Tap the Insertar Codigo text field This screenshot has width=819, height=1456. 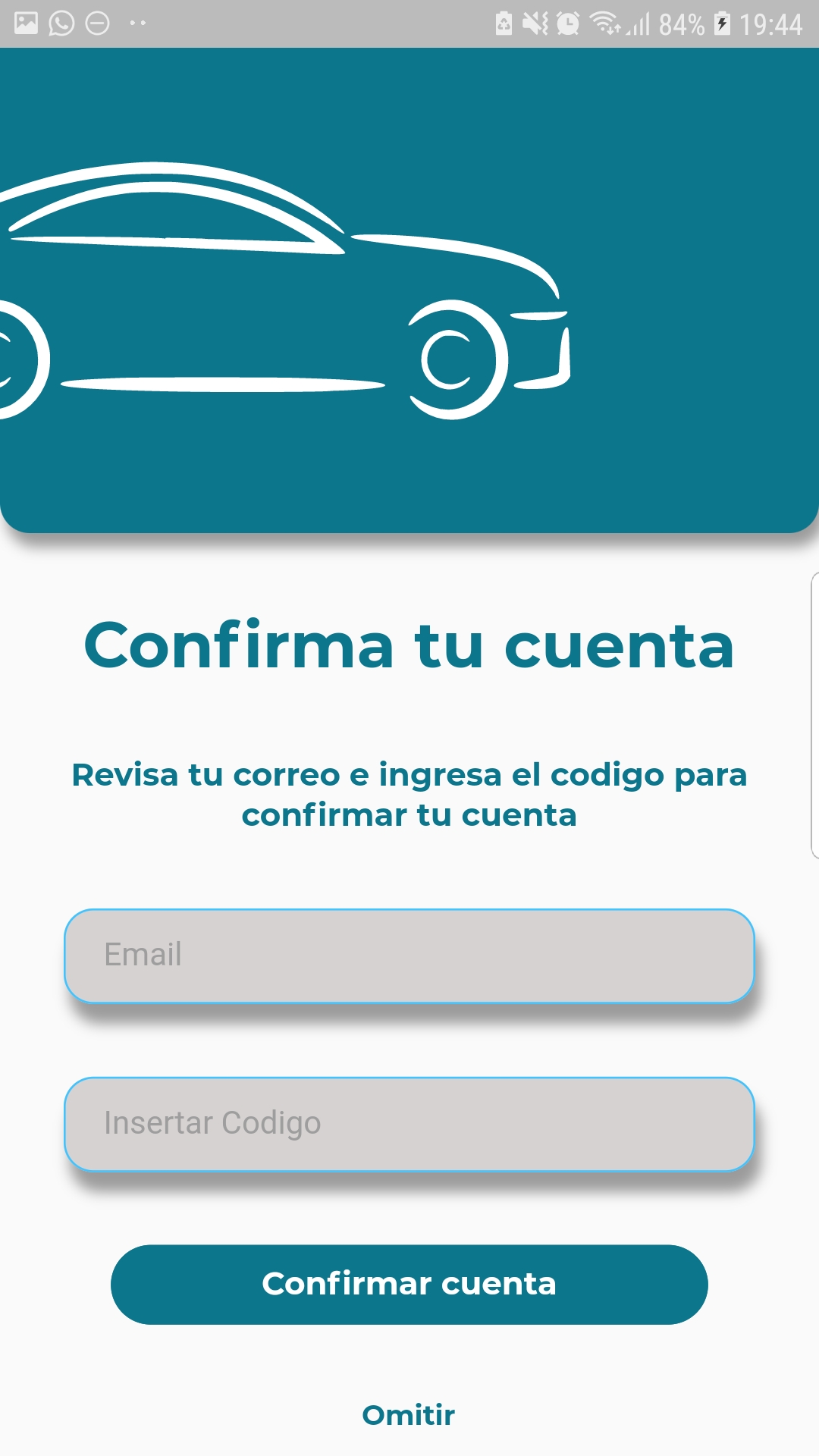[409, 1124]
